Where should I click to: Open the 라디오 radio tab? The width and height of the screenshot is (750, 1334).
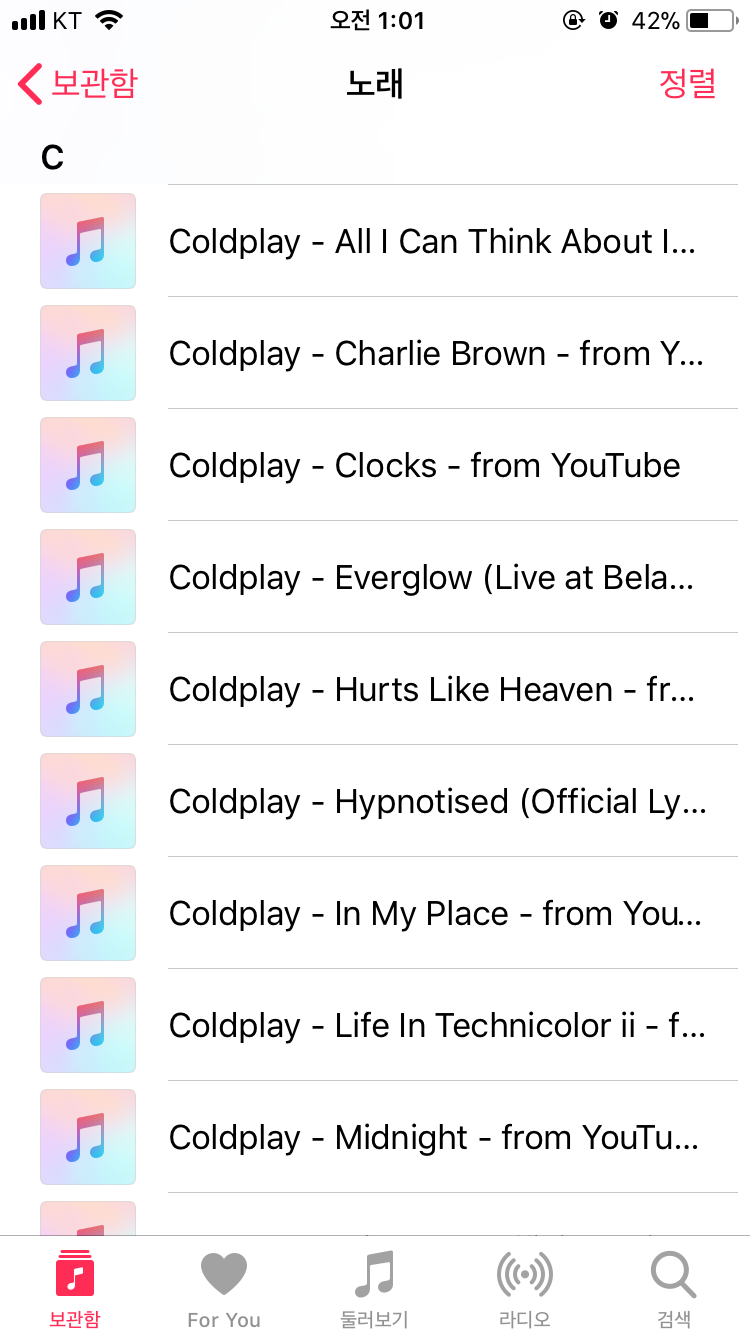(x=524, y=1289)
